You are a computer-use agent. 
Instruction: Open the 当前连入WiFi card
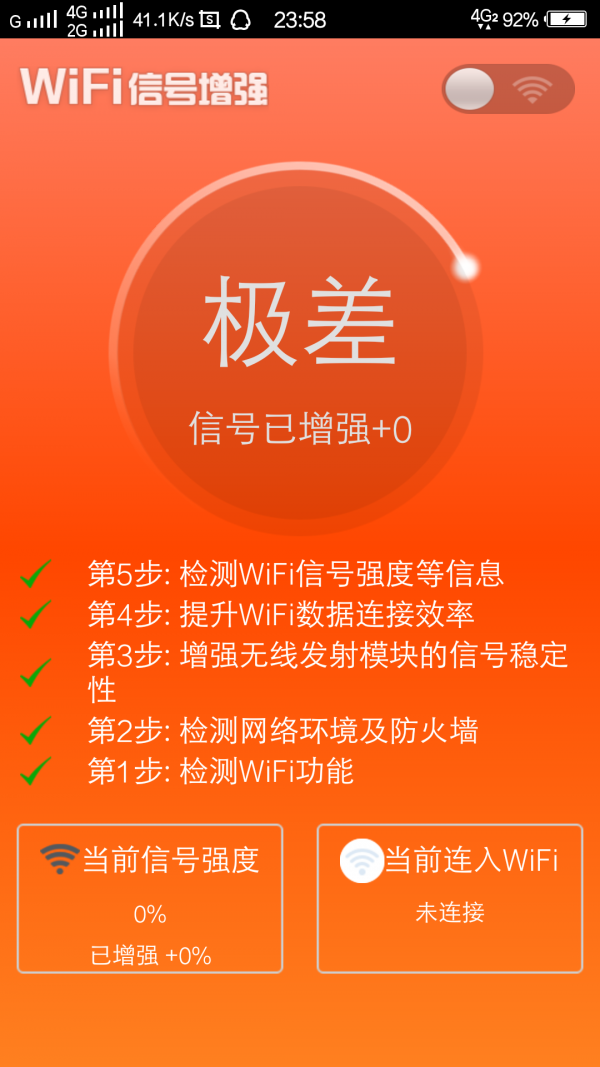(x=450, y=898)
